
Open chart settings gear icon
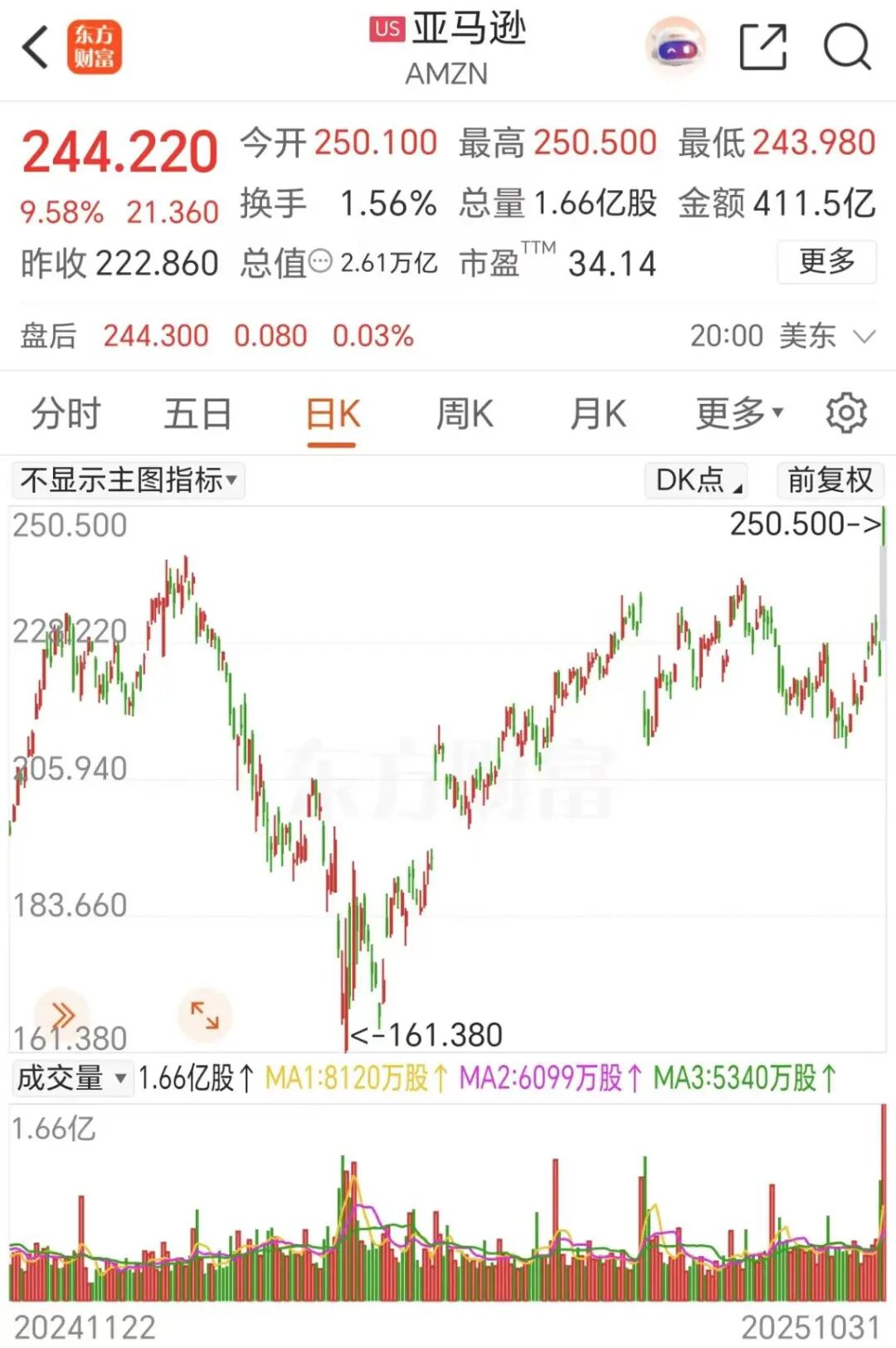(846, 413)
